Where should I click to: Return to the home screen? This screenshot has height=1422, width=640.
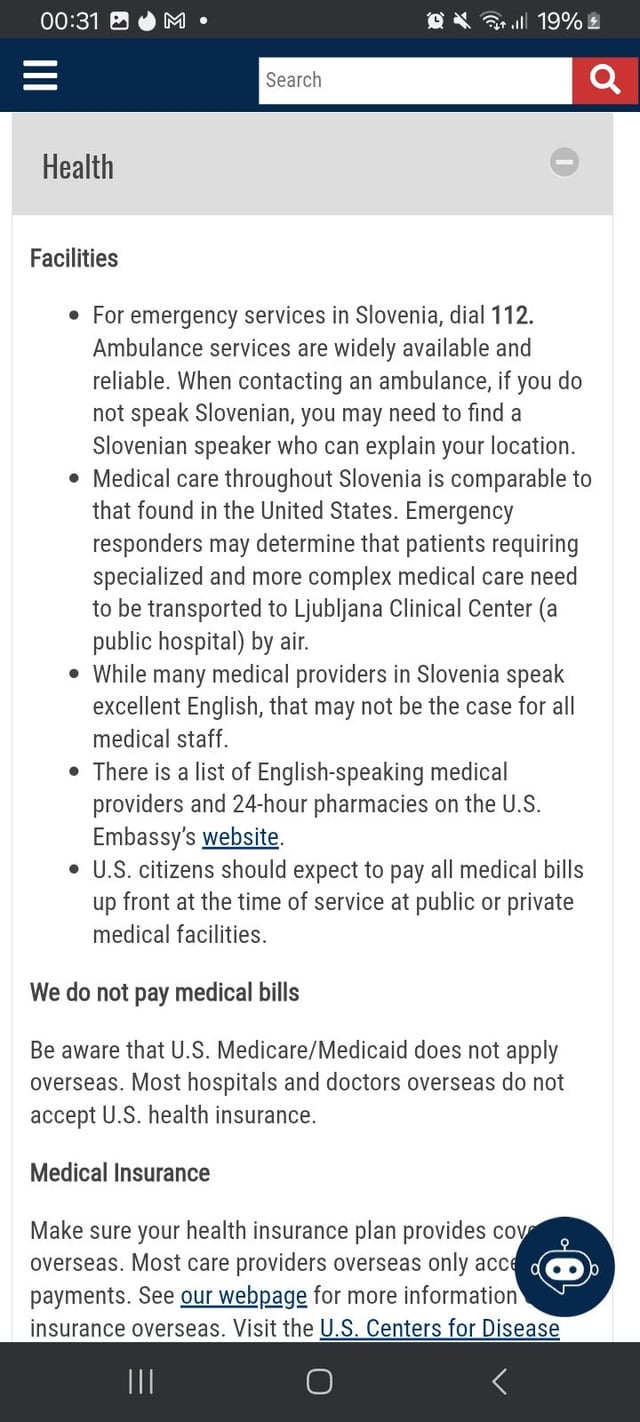(319, 1382)
